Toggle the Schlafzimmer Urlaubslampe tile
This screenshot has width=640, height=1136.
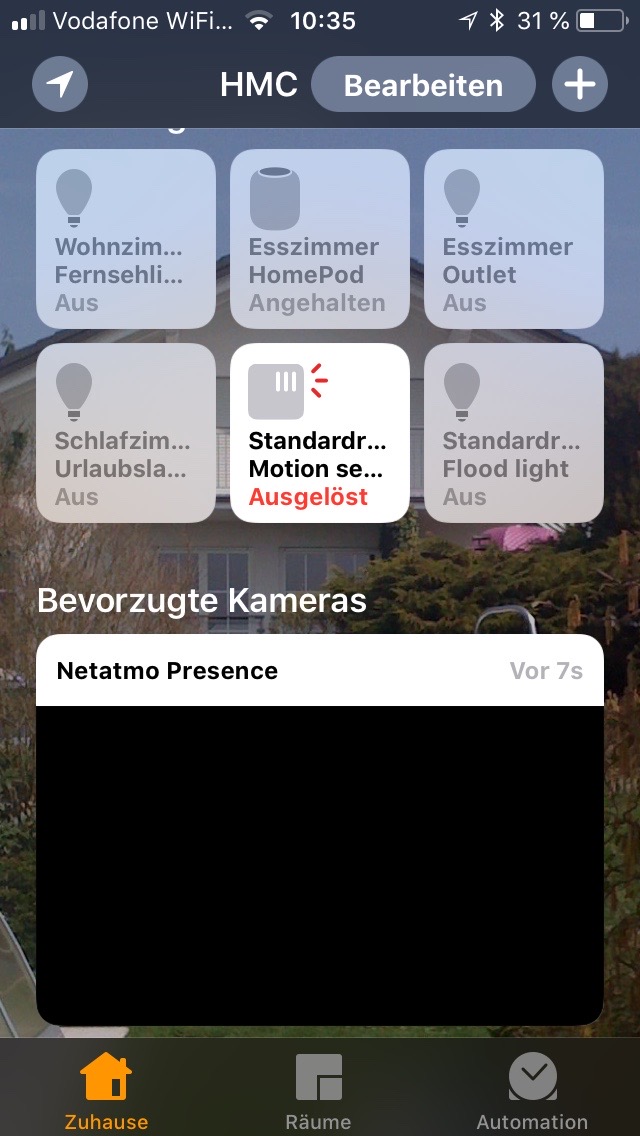(x=126, y=433)
